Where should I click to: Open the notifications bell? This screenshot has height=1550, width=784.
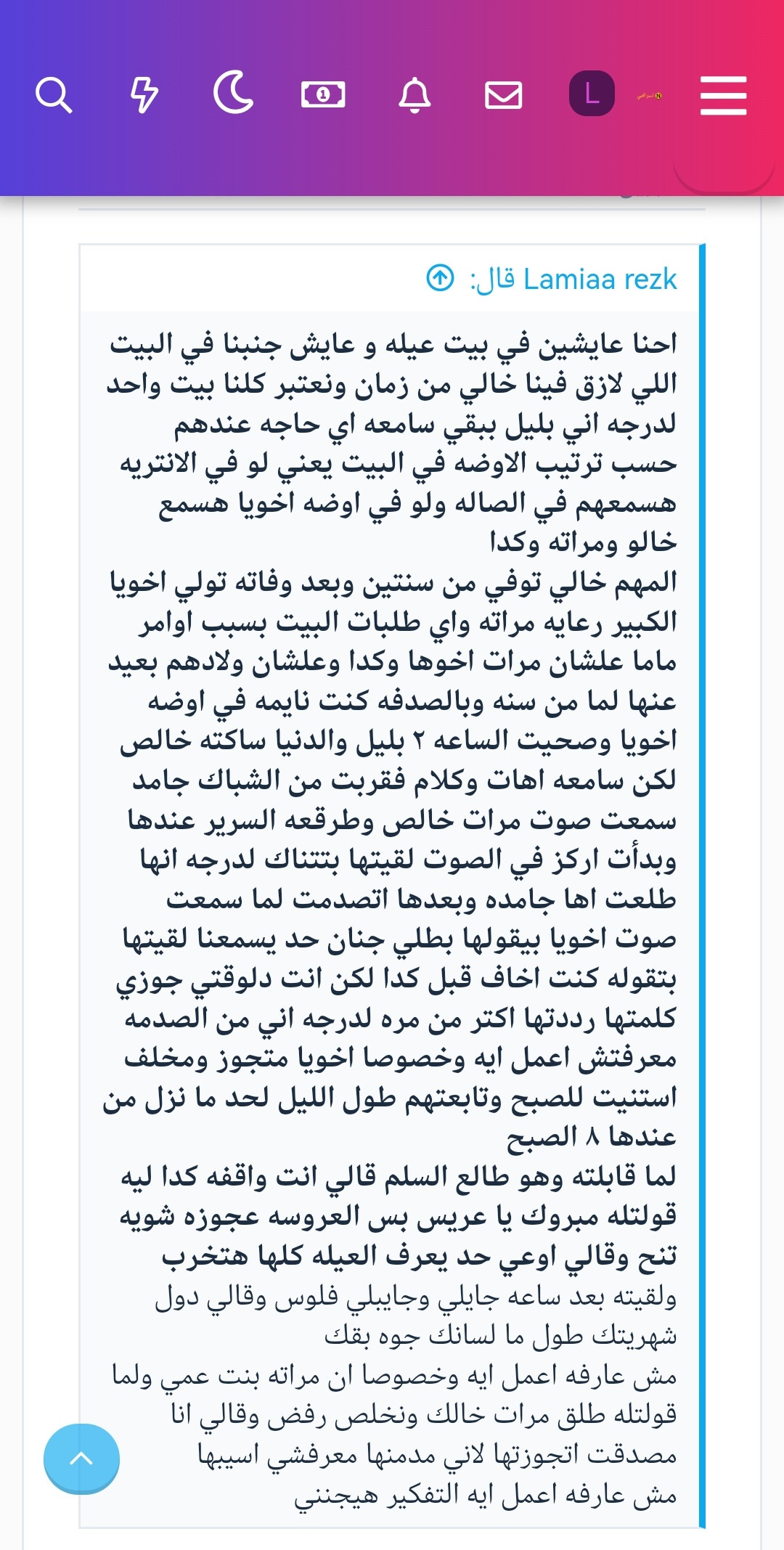click(x=415, y=95)
